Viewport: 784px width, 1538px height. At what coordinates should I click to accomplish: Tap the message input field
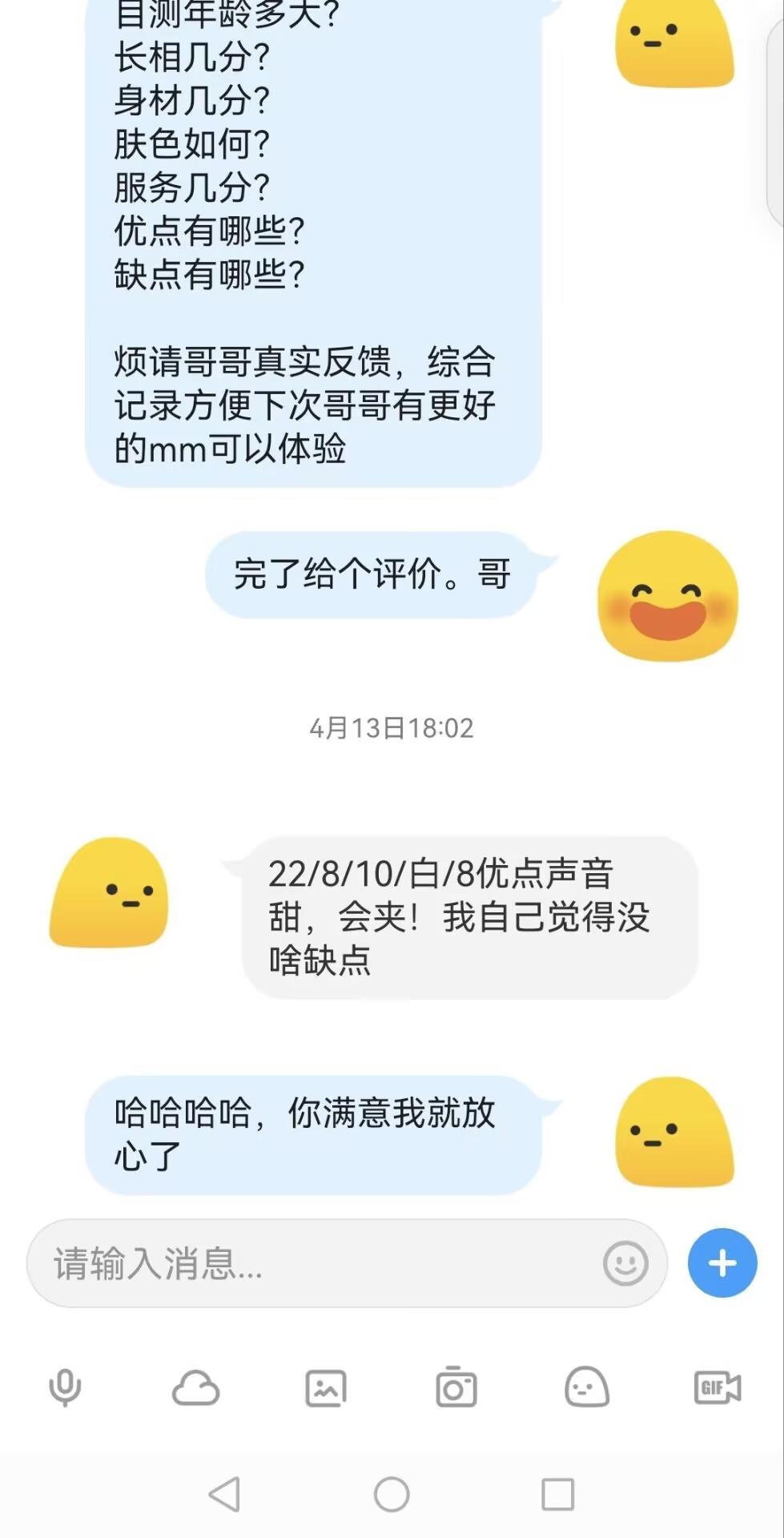tap(320, 1263)
